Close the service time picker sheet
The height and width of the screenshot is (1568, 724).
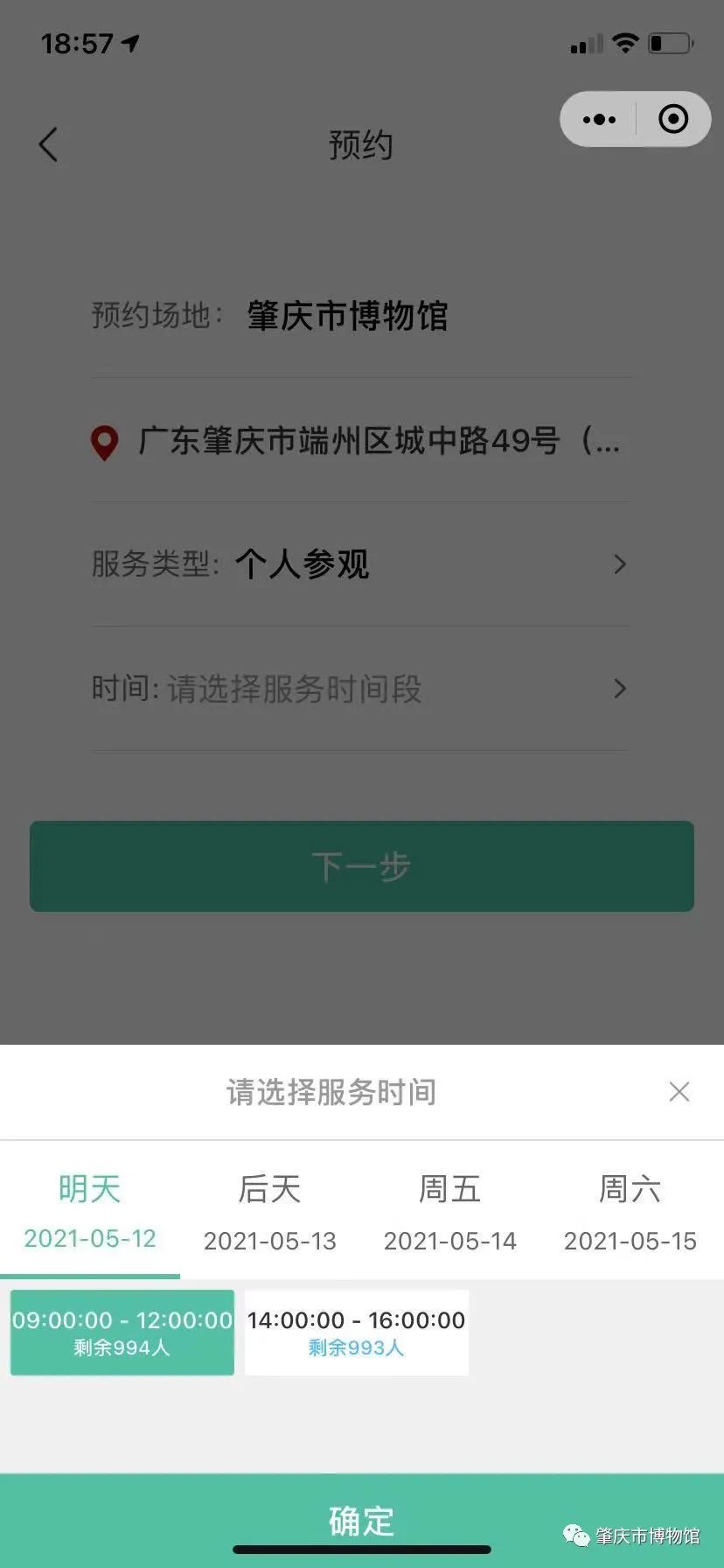(679, 1091)
